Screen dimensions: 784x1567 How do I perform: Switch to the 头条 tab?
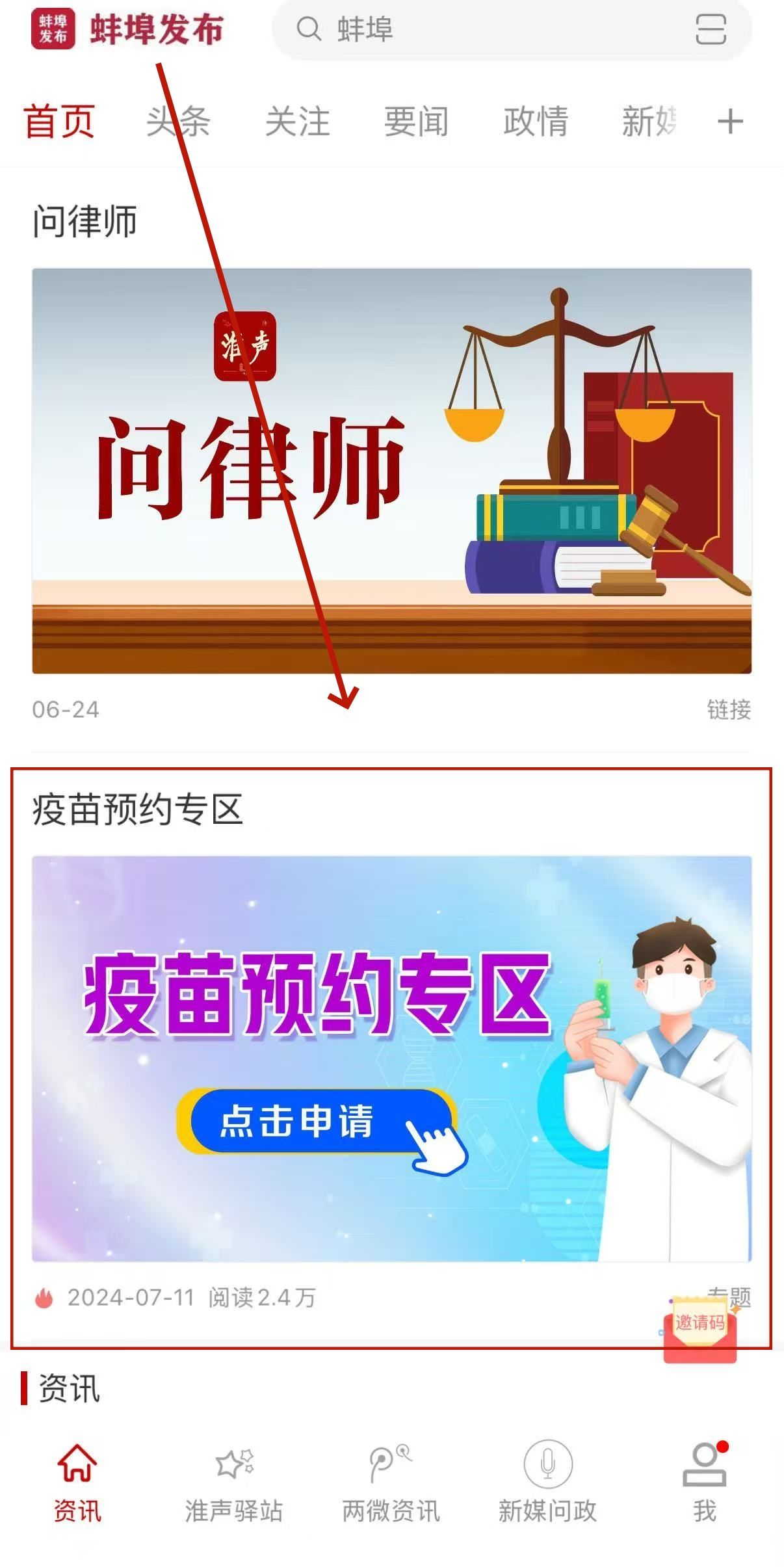coord(178,122)
